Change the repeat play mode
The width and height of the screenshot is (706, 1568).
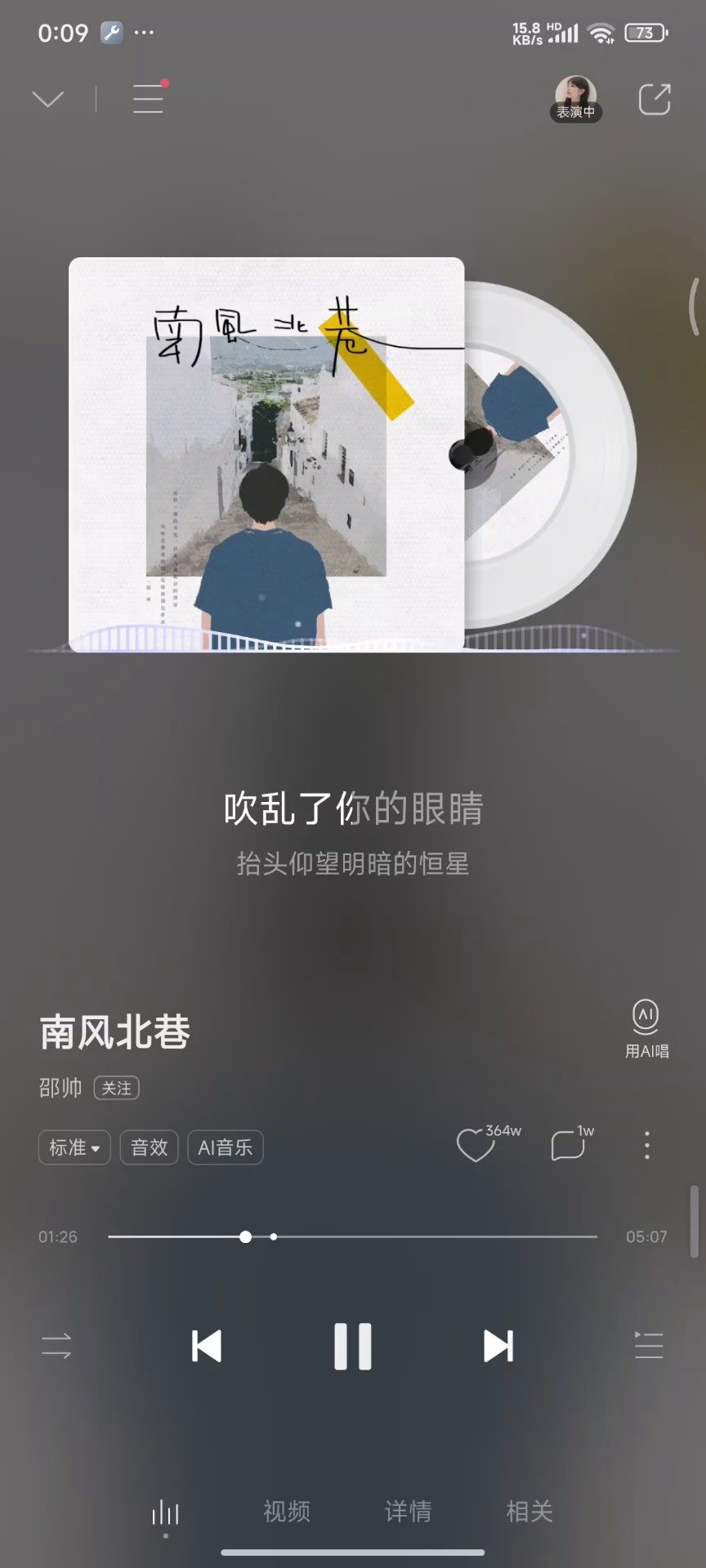(56, 1346)
